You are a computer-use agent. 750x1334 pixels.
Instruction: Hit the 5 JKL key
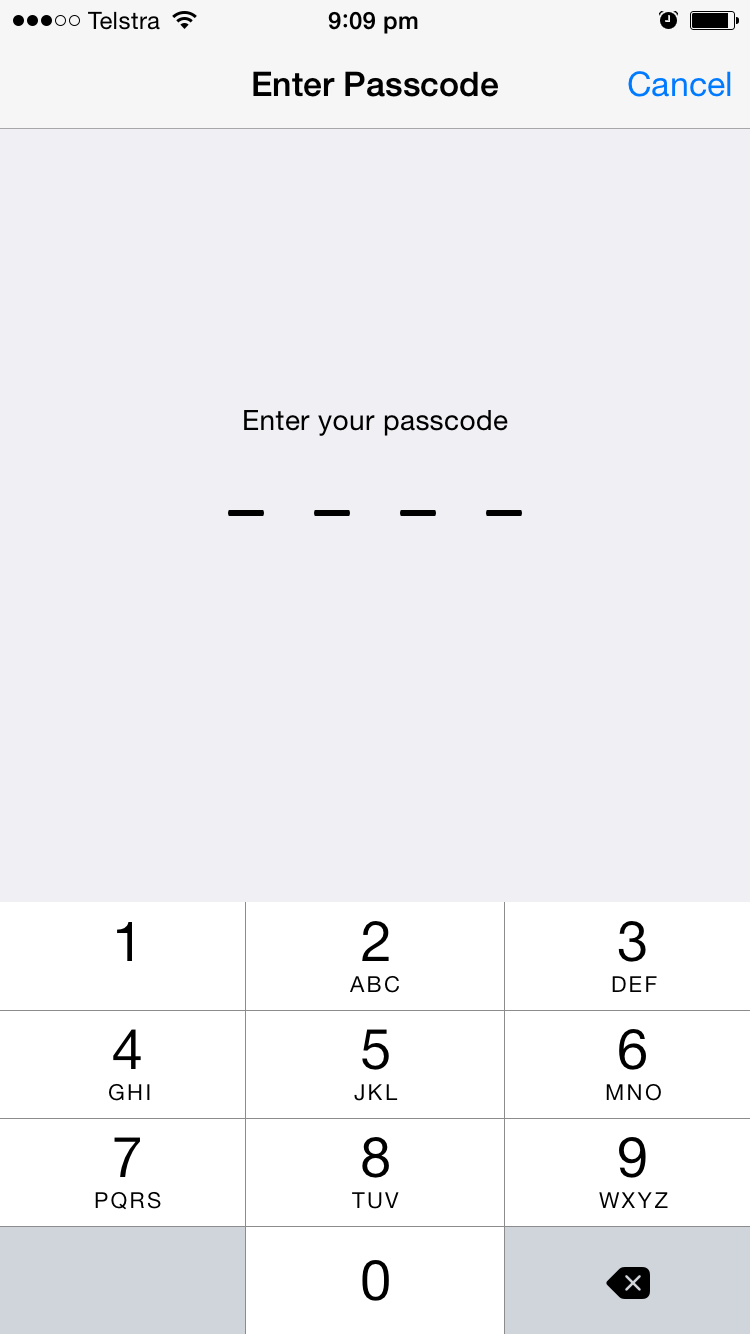pos(375,1064)
